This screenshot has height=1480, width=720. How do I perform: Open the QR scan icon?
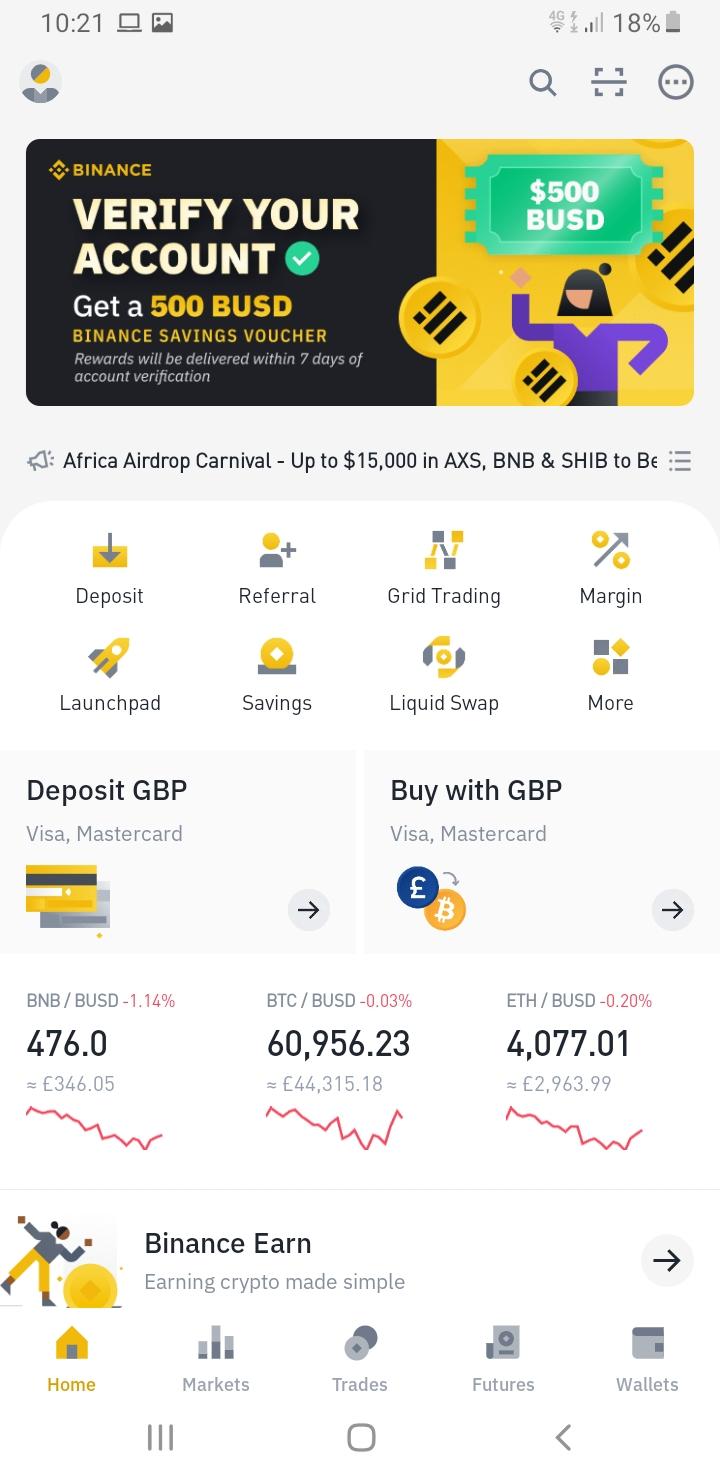608,82
